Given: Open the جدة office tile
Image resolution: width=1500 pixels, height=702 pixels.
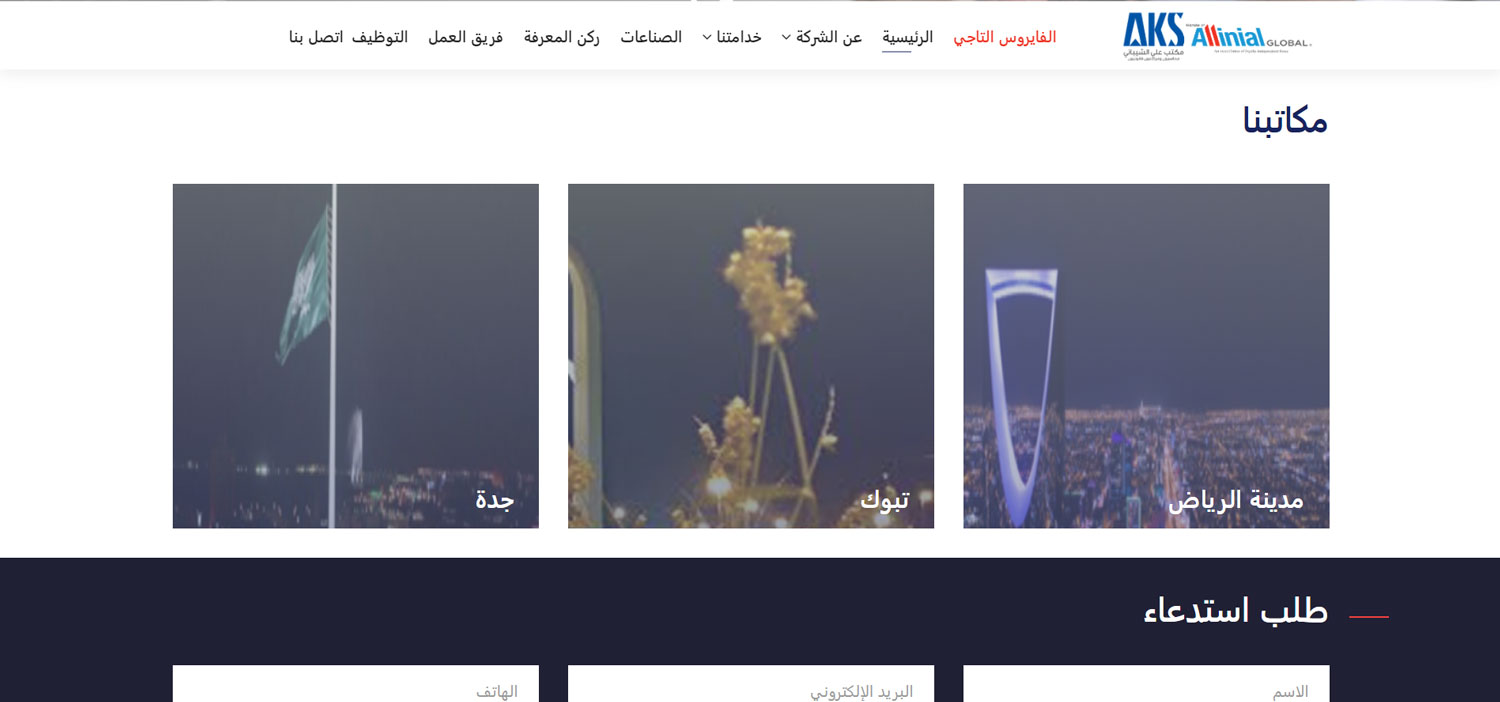Looking at the screenshot, I should point(355,356).
